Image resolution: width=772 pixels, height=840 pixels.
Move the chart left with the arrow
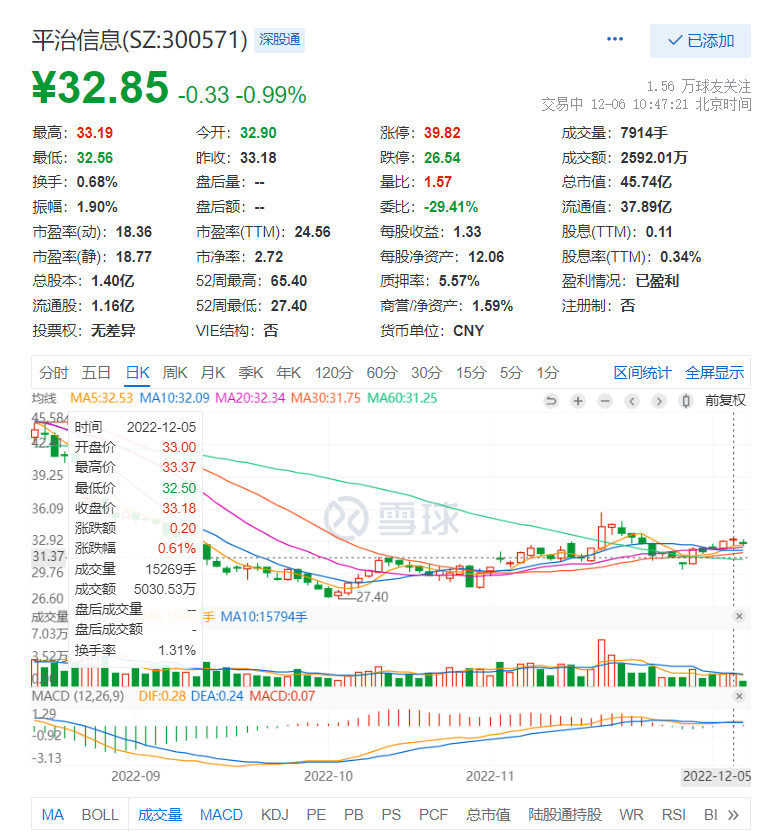click(632, 401)
